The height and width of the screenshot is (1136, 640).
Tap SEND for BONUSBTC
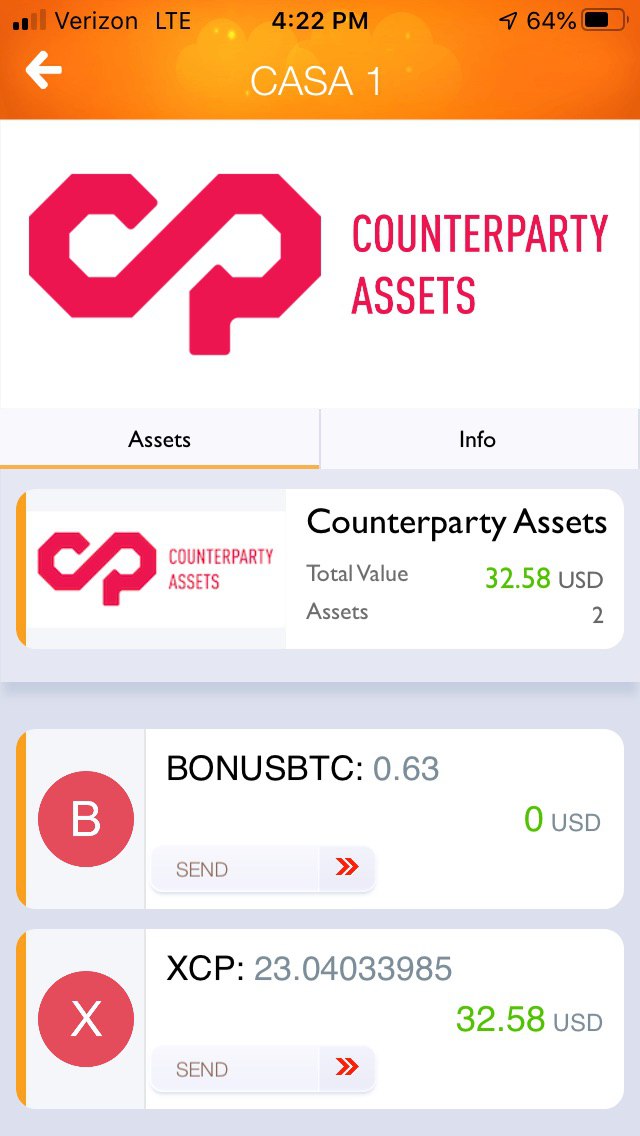(x=263, y=869)
